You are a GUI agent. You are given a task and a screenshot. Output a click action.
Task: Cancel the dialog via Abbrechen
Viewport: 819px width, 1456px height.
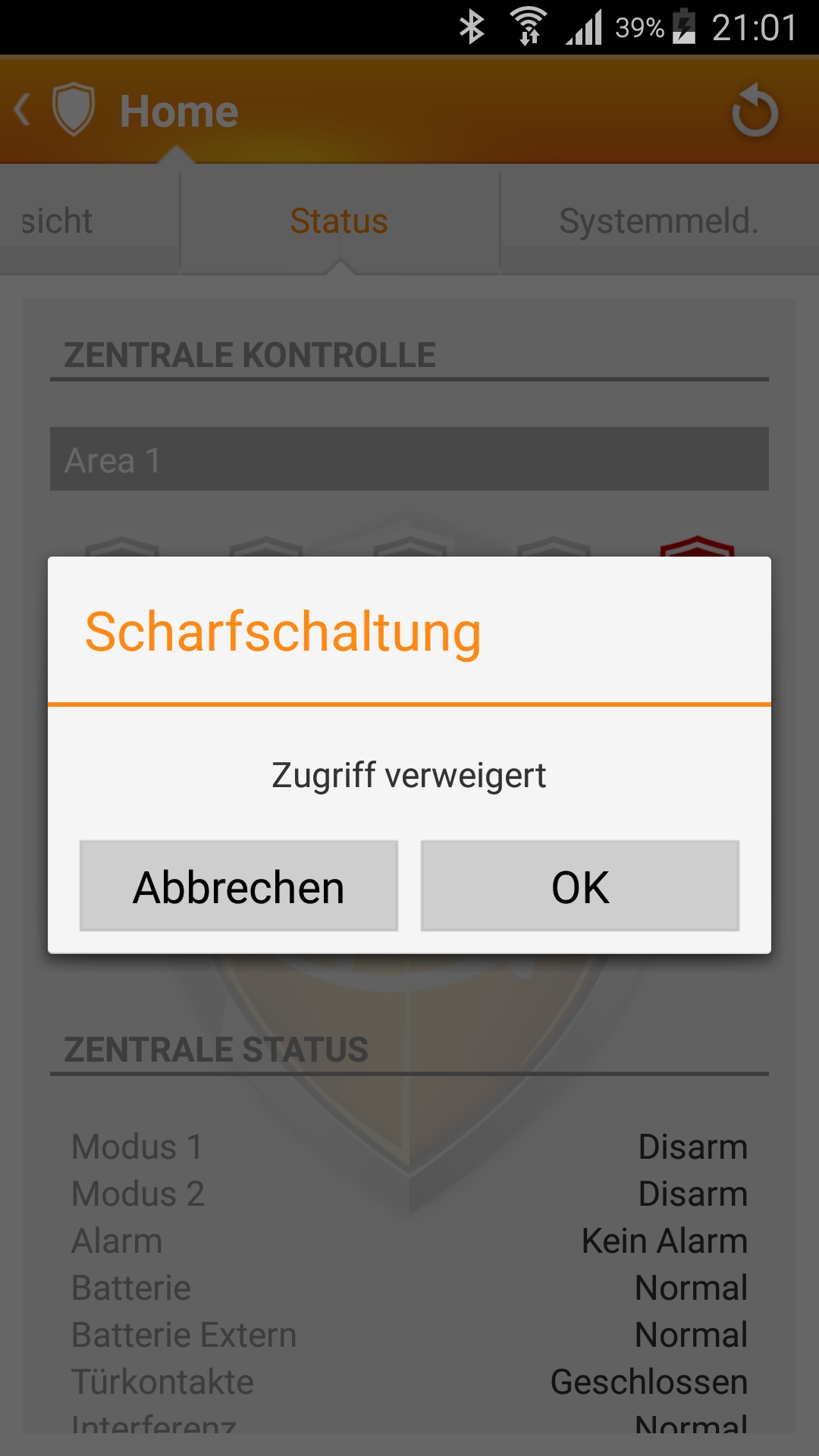(239, 886)
